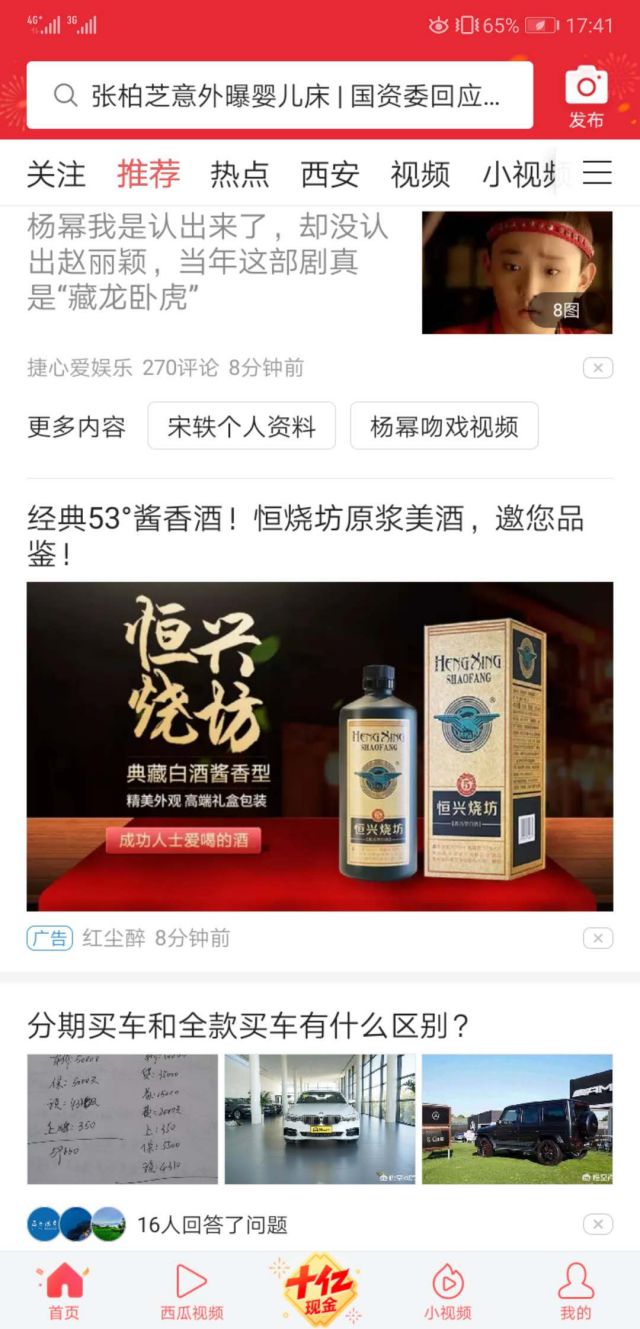This screenshot has width=640, height=1329.
Task: Go to the 首页 bottom tab
Action: click(x=64, y=1290)
